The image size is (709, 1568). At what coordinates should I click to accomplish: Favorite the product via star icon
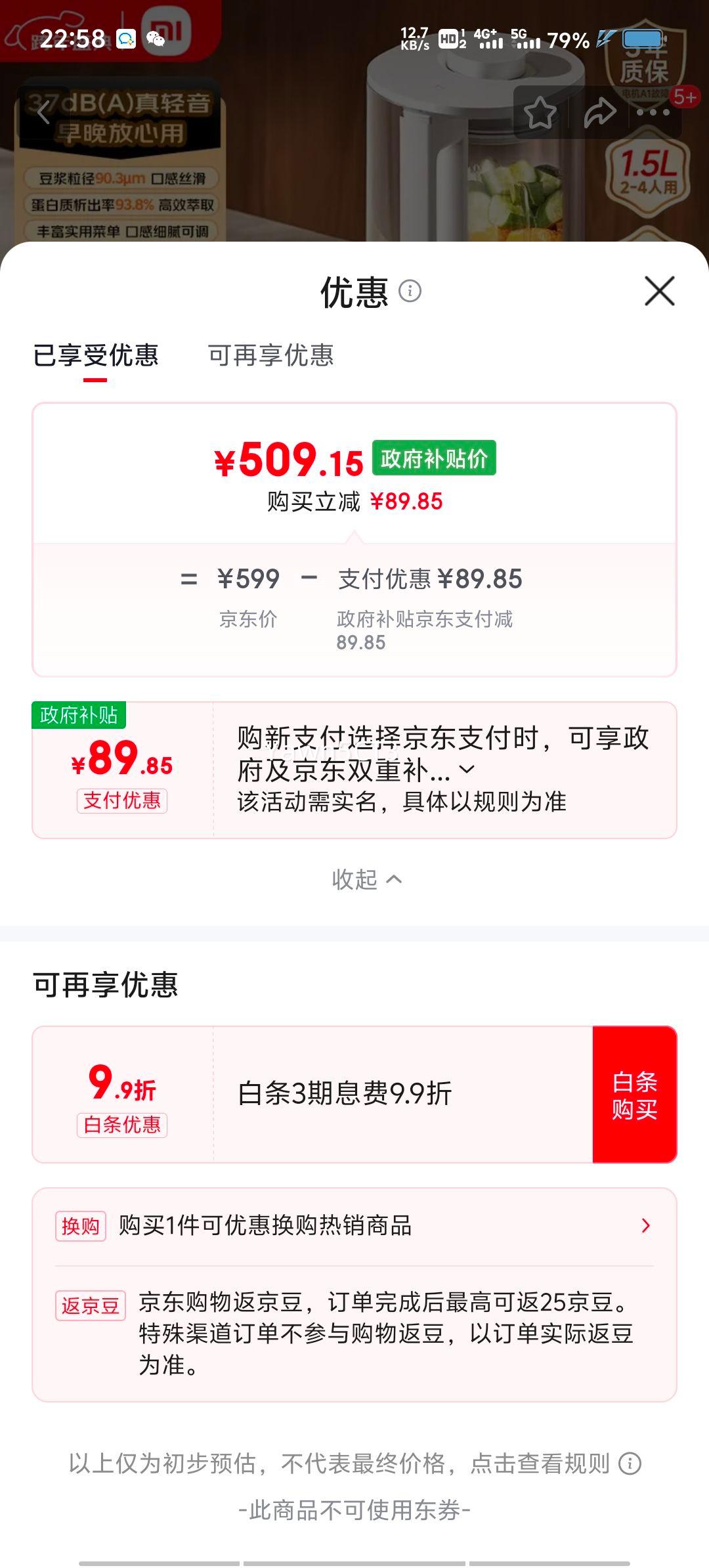tap(540, 113)
